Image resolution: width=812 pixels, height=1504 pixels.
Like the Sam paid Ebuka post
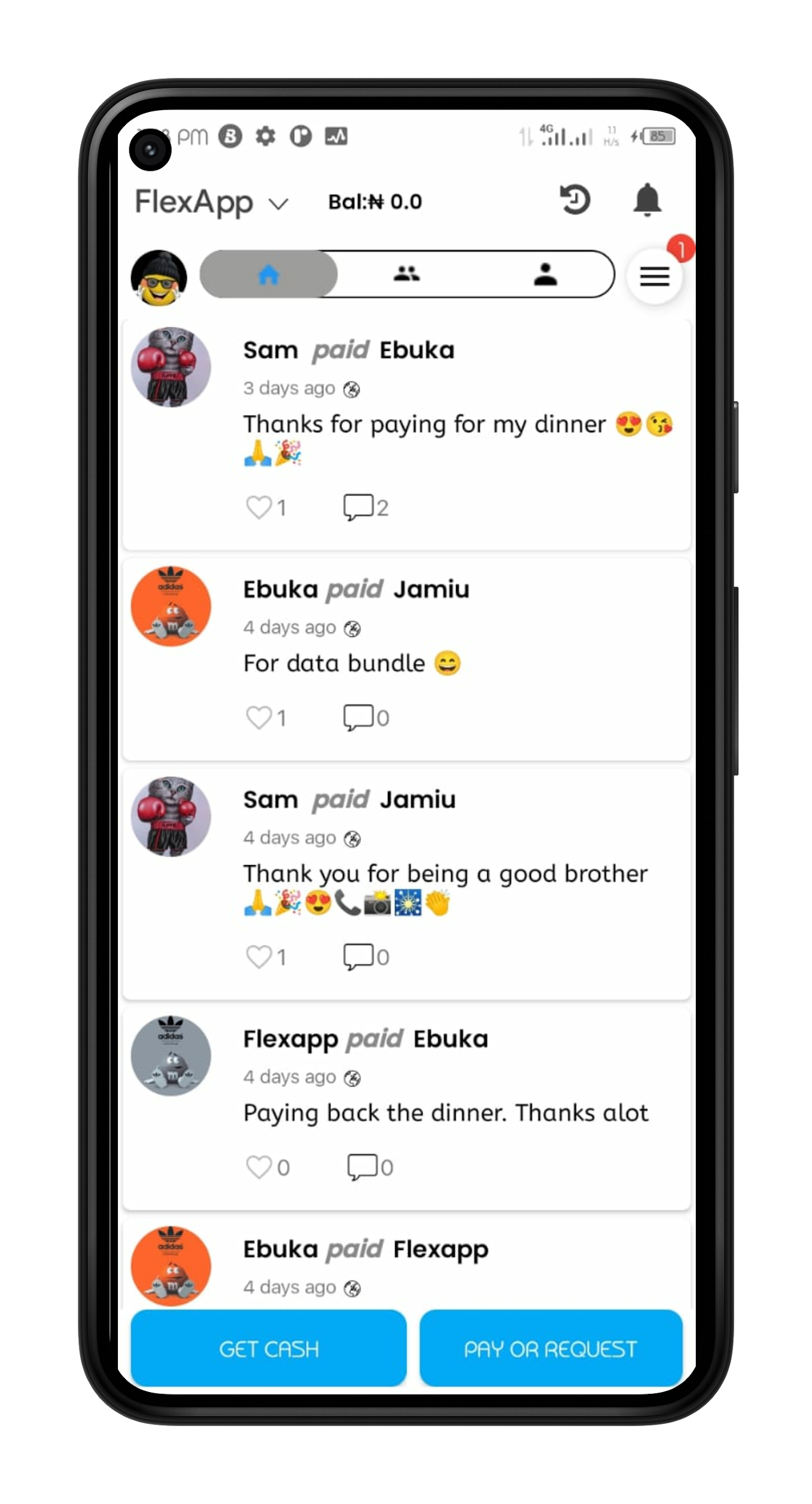tap(259, 507)
